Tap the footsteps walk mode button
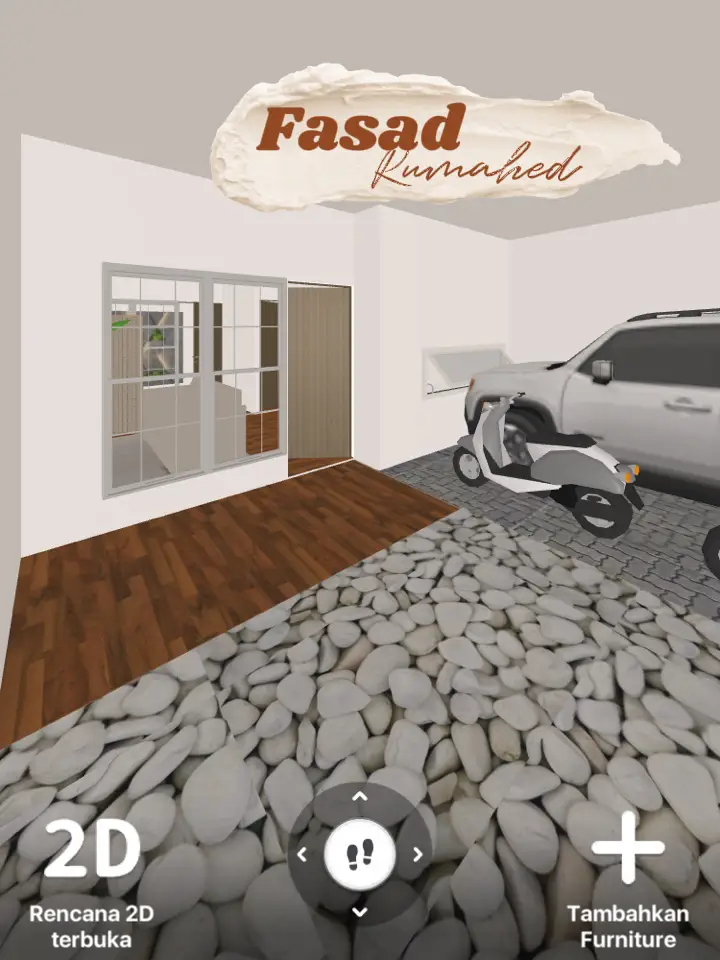Viewport: 720px width, 960px height. point(360,855)
